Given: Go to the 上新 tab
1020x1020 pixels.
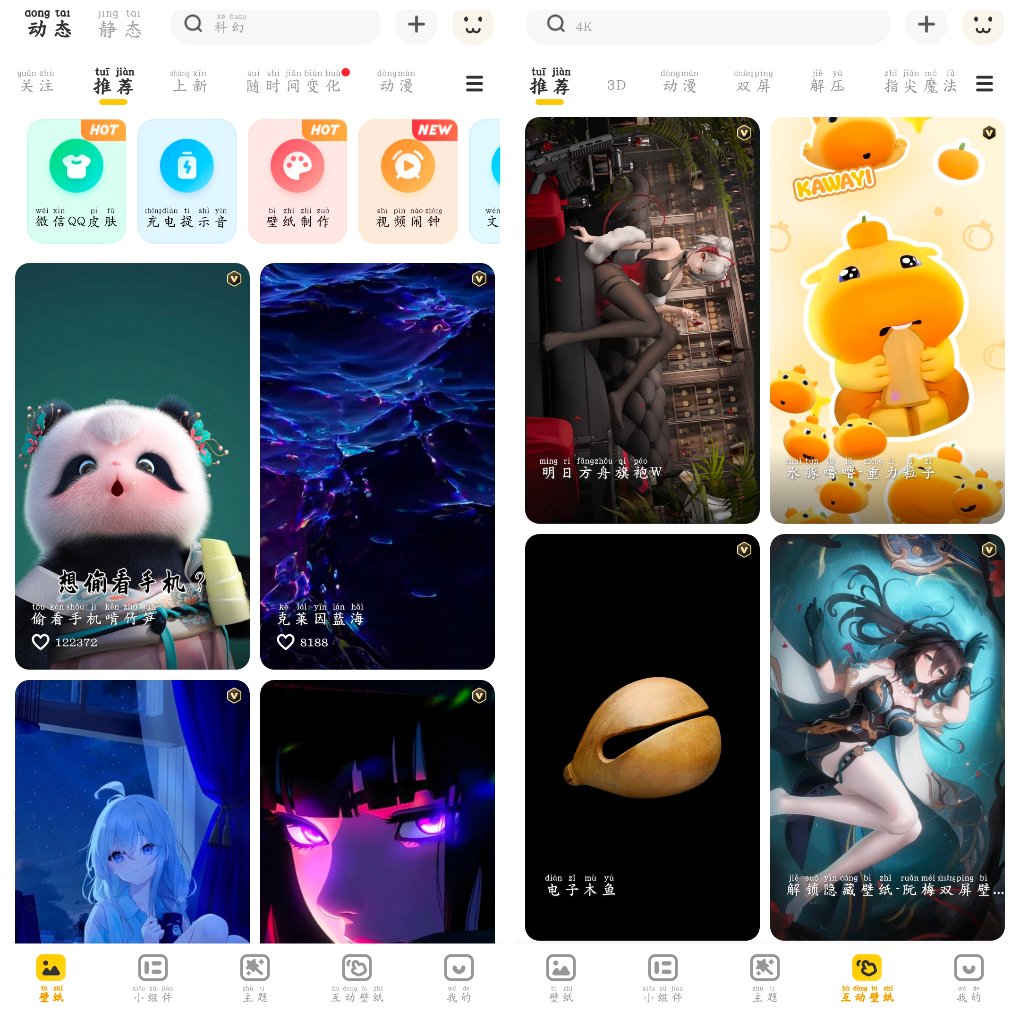Looking at the screenshot, I should (x=189, y=83).
